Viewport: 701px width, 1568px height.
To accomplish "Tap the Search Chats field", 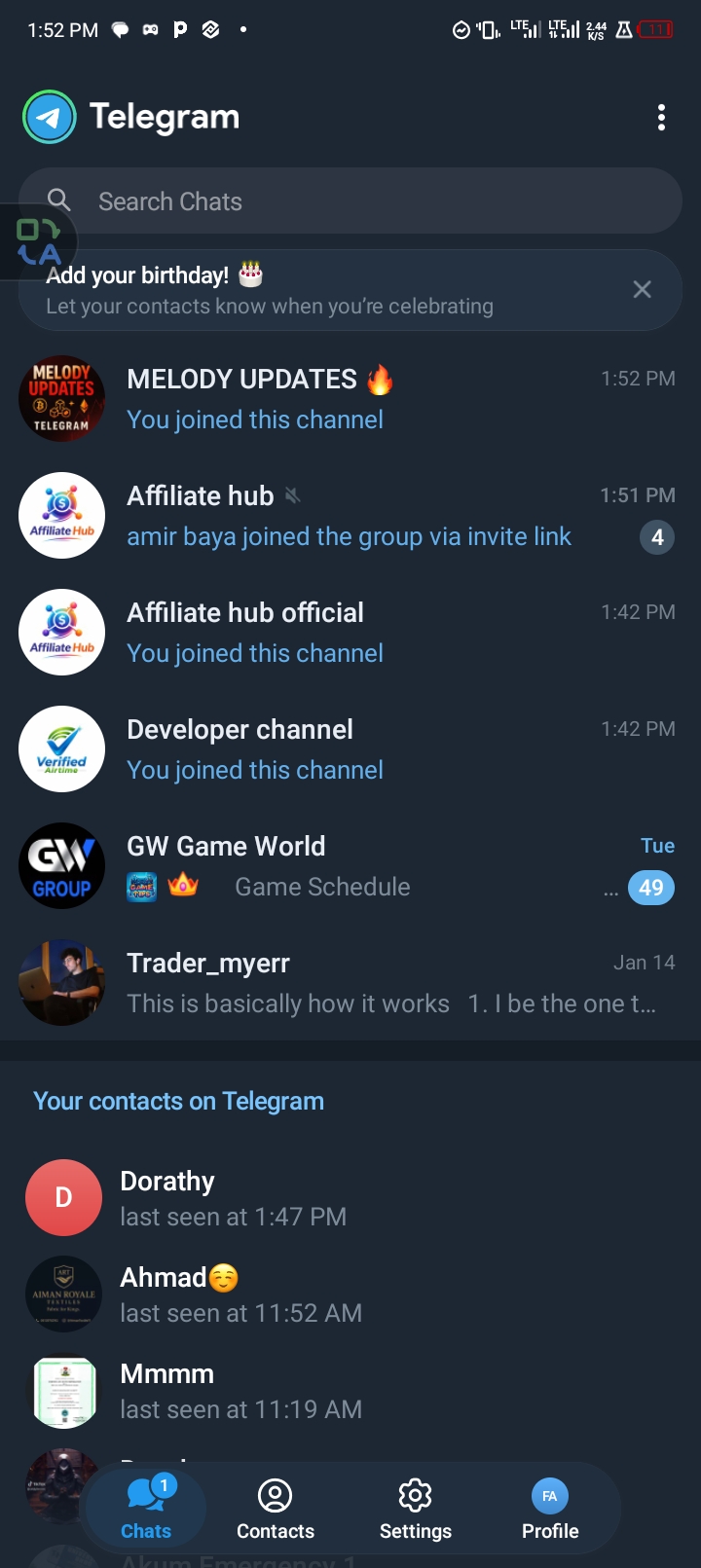I will 370,201.
